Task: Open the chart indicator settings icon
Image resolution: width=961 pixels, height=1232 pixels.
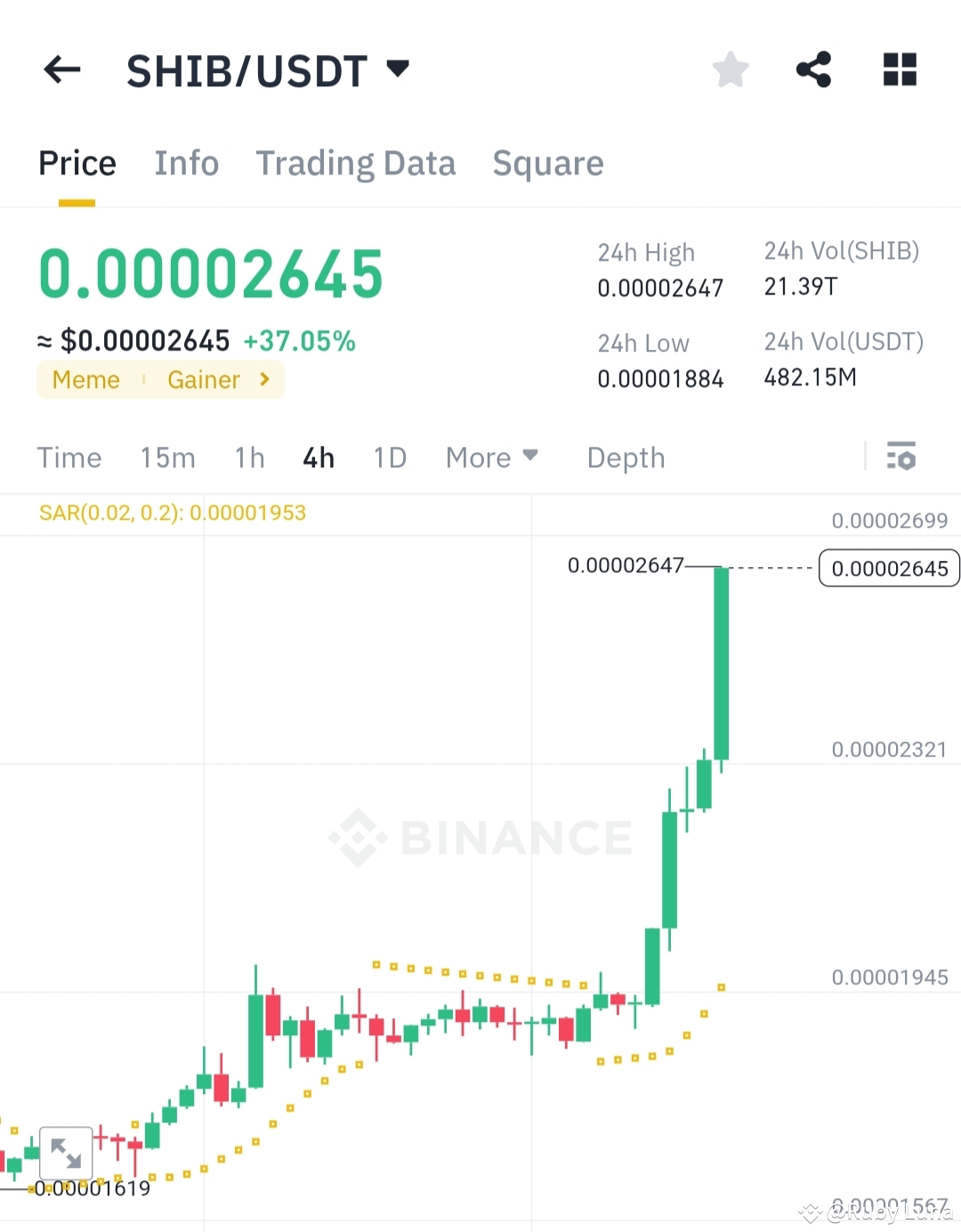Action: click(x=901, y=457)
